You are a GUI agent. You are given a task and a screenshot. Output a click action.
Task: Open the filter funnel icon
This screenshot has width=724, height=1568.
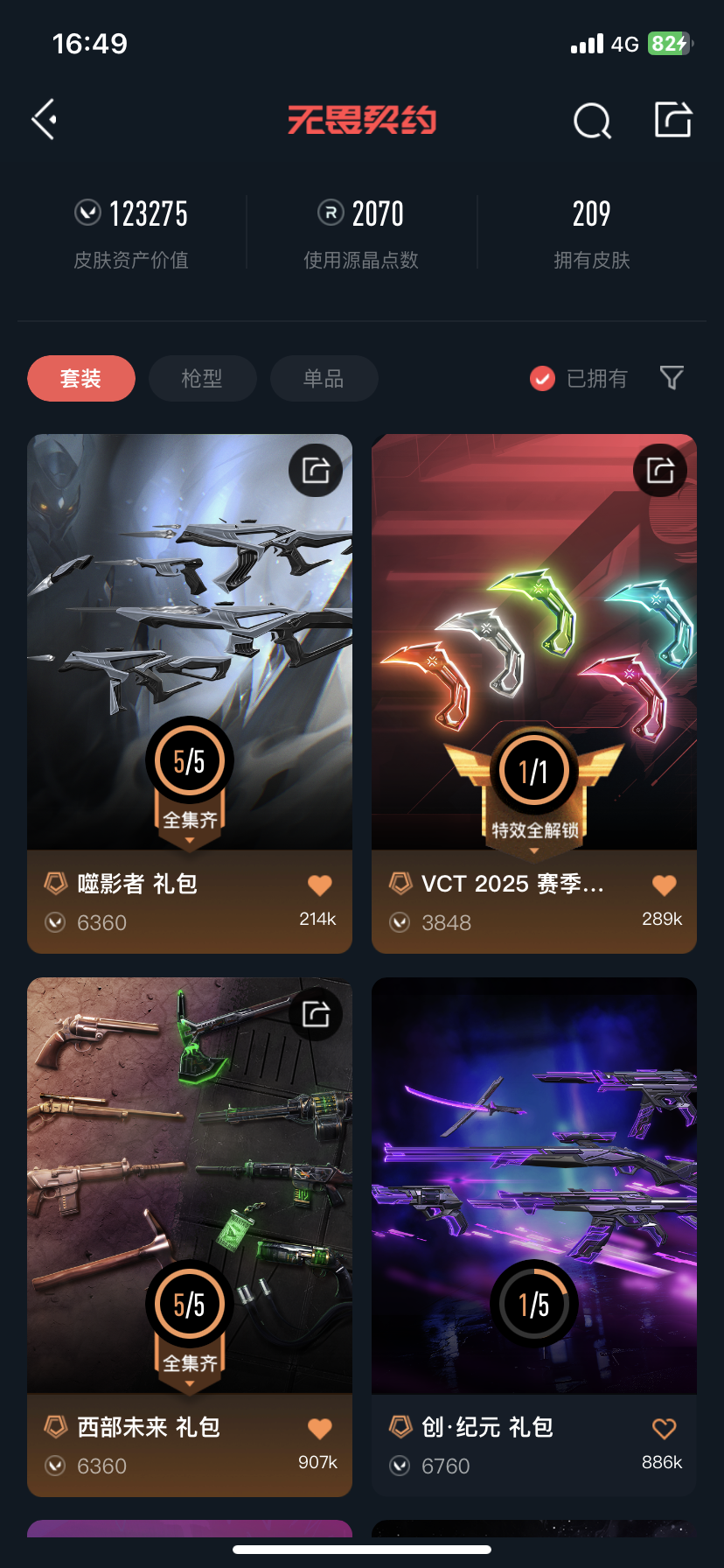[x=672, y=378]
